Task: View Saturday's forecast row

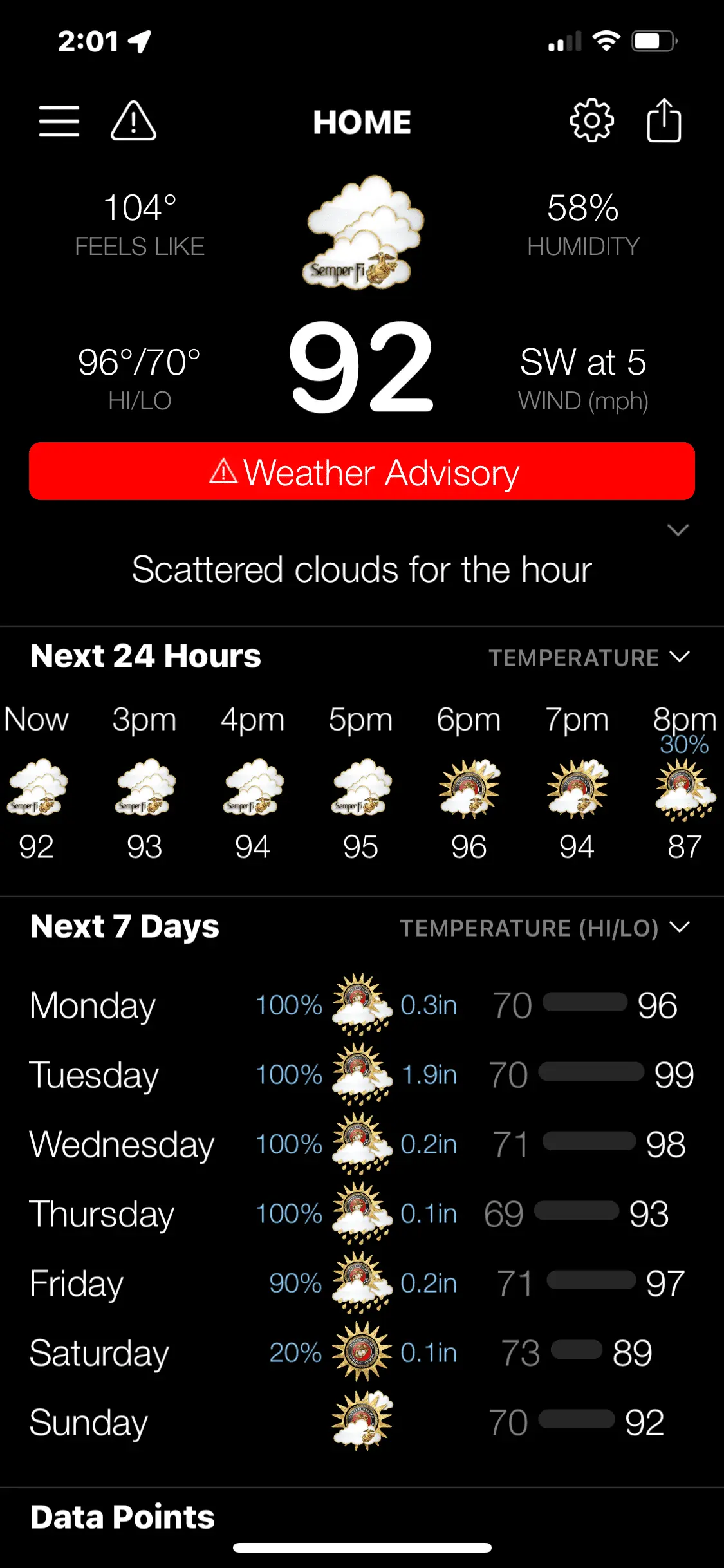Action: tap(362, 1353)
